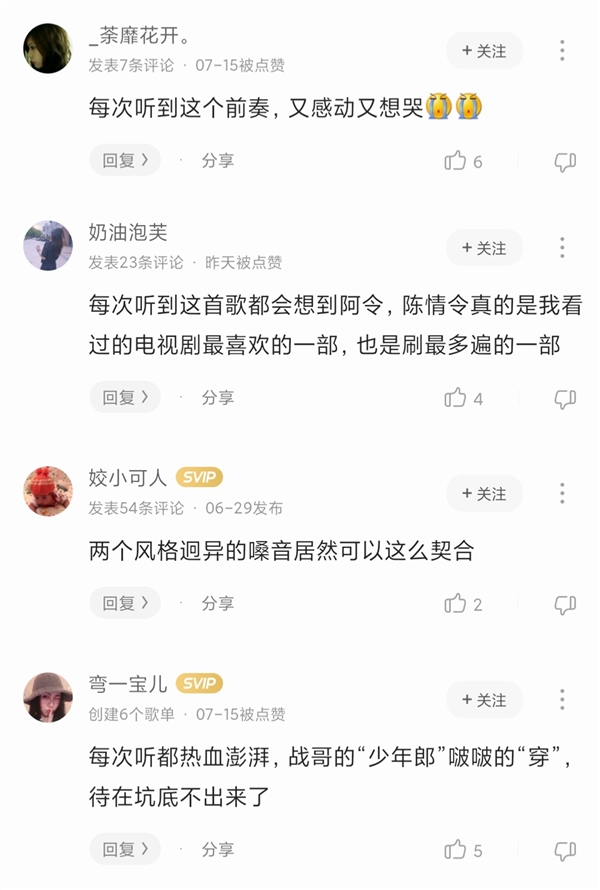The width and height of the screenshot is (600, 890).
Task: Open overflow menu on _荼蘼花开。's comment
Action: [x=563, y=51]
